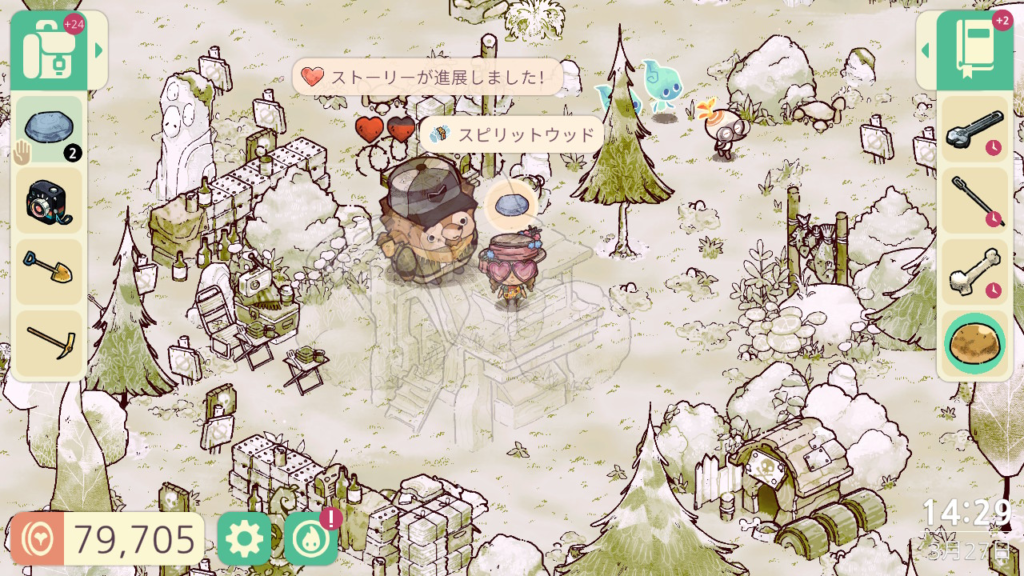The height and width of the screenshot is (576, 1024).
Task: Expand the right crafting panel arrow
Action: click(x=926, y=50)
